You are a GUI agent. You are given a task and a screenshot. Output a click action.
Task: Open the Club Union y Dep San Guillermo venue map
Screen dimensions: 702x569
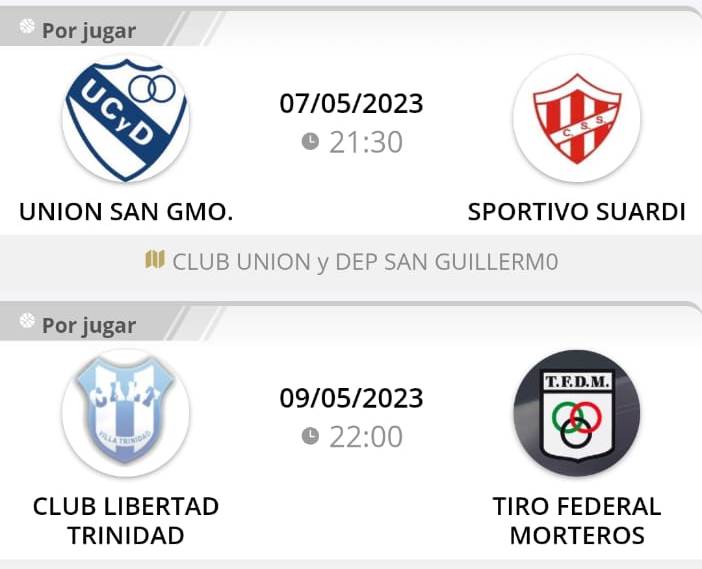(351, 262)
